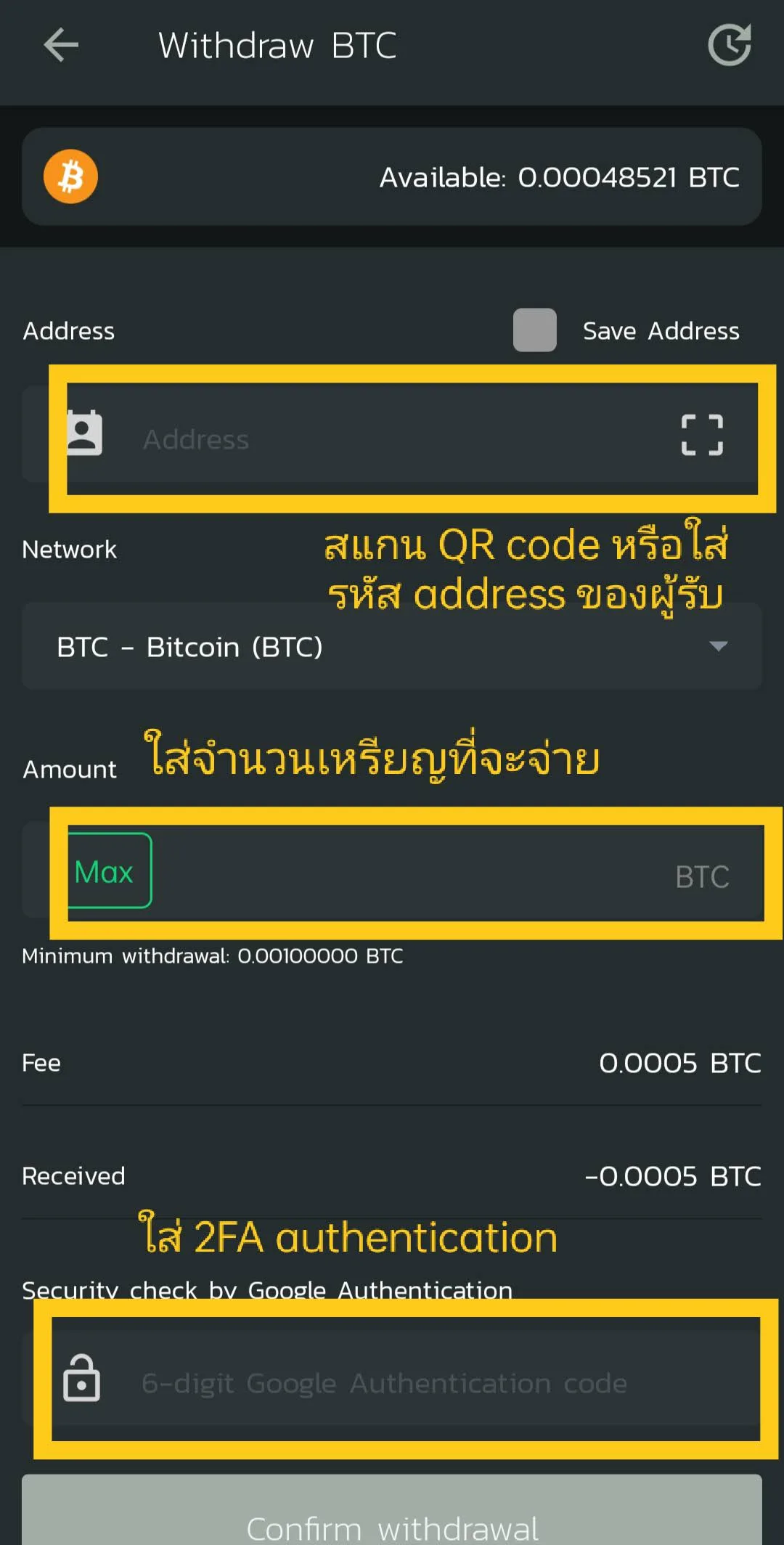Select the Withdraw BTC title bar

(x=278, y=45)
